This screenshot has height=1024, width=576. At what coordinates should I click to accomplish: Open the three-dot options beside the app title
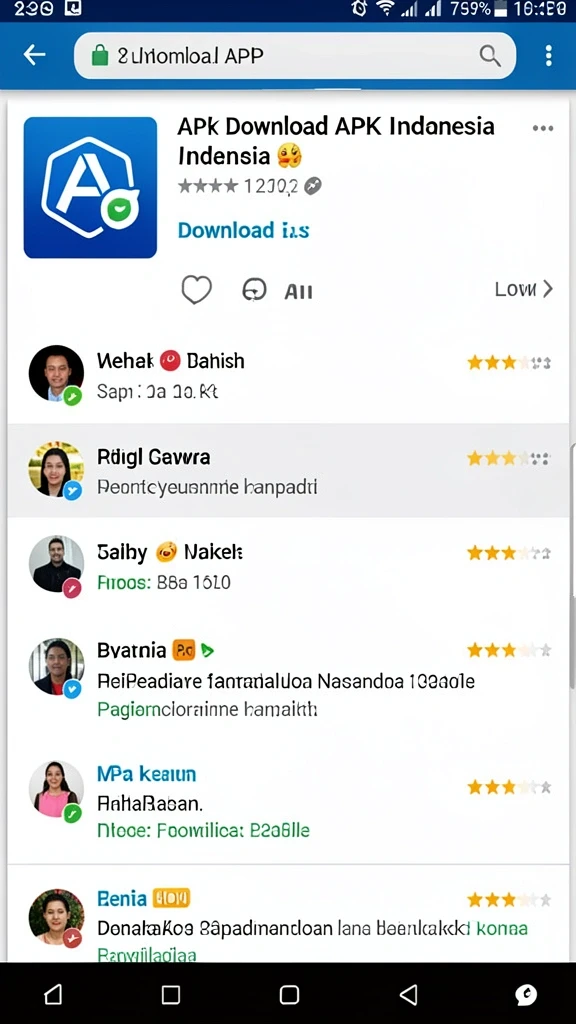[543, 128]
